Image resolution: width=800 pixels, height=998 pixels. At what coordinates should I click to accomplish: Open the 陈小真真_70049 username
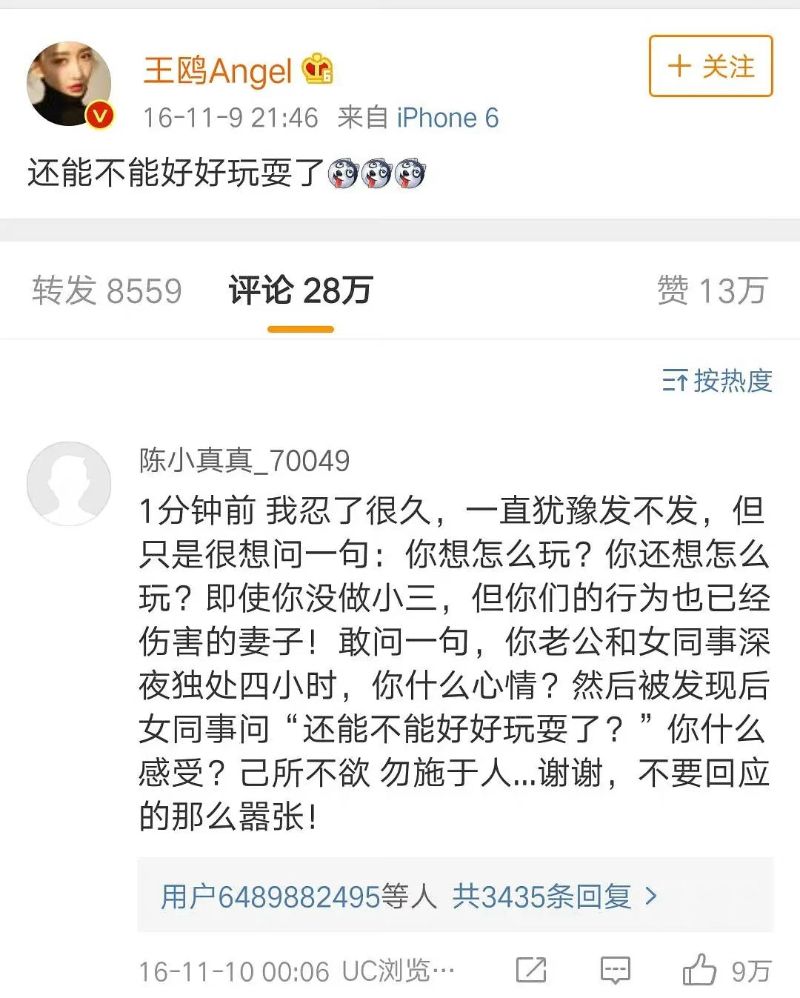click(245, 460)
